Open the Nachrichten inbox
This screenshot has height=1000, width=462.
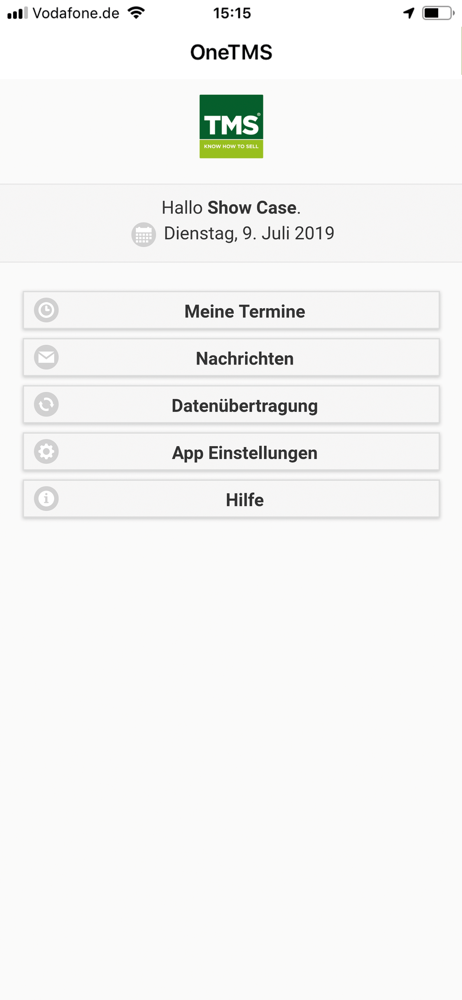pyautogui.click(x=231, y=358)
